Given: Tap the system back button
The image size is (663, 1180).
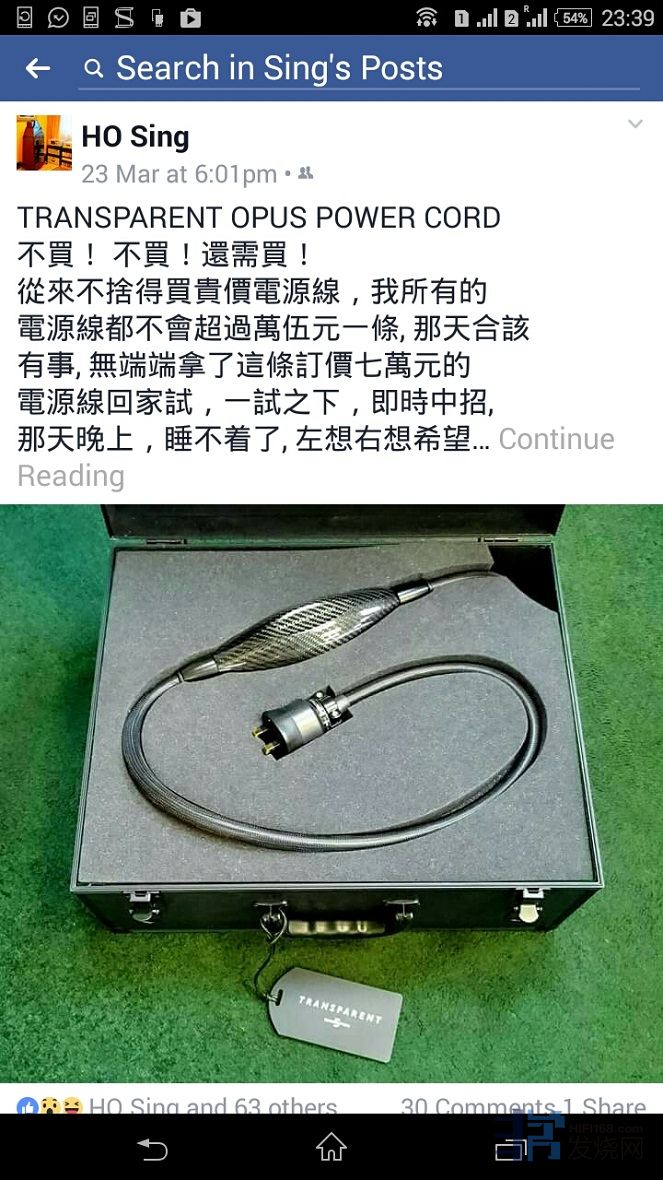Looking at the screenshot, I should 152,1149.
